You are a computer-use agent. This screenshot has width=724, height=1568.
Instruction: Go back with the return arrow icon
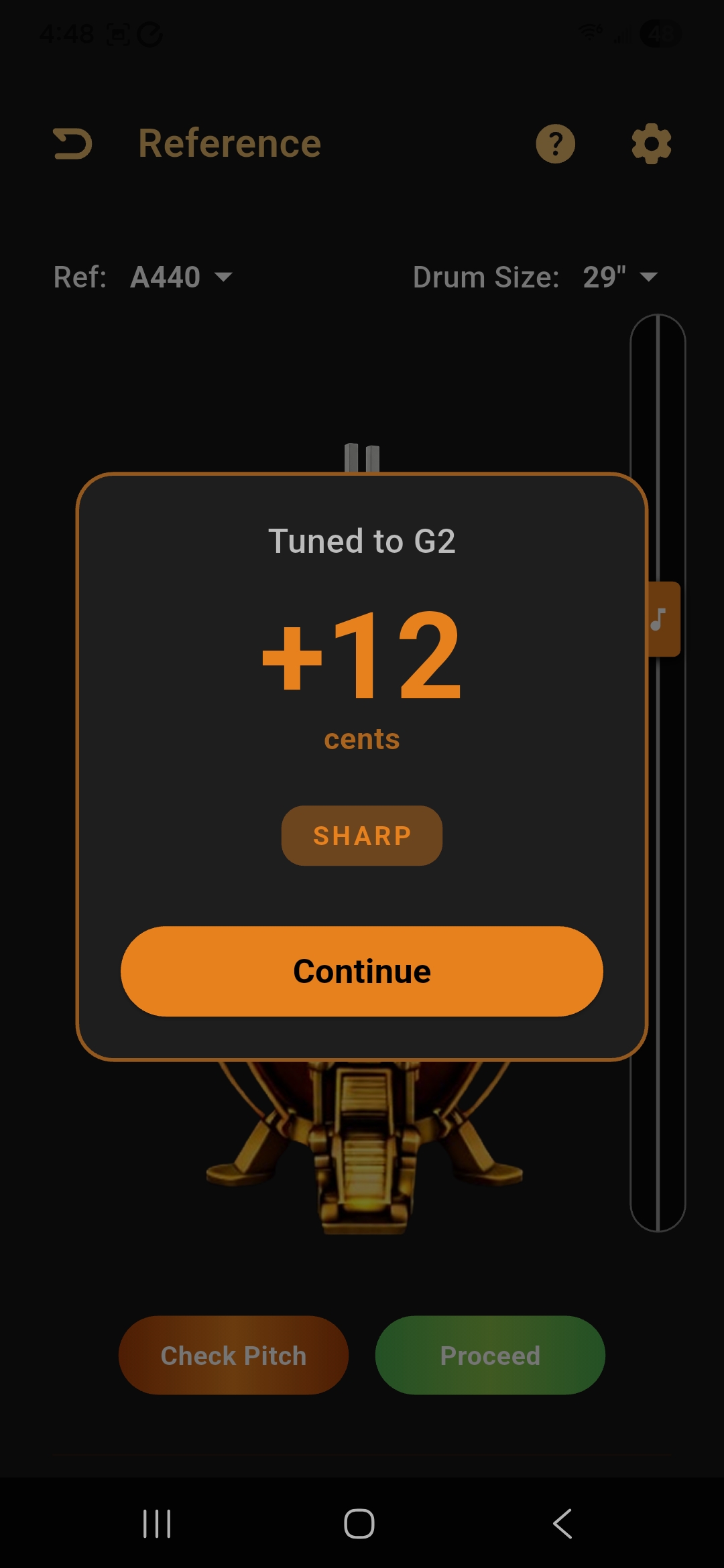[x=72, y=143]
